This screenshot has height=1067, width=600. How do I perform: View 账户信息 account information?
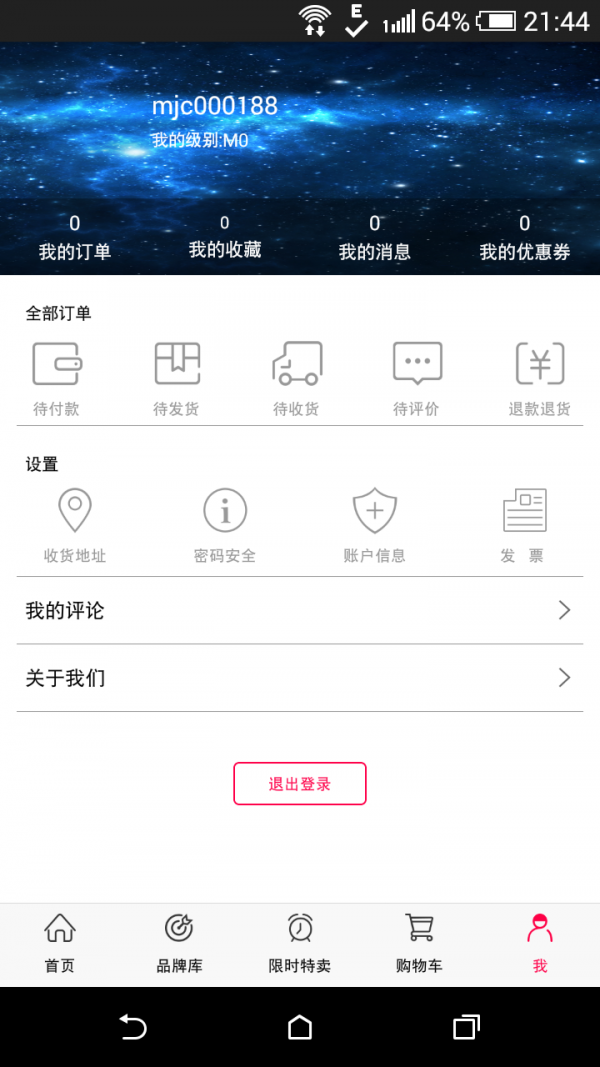(375, 525)
